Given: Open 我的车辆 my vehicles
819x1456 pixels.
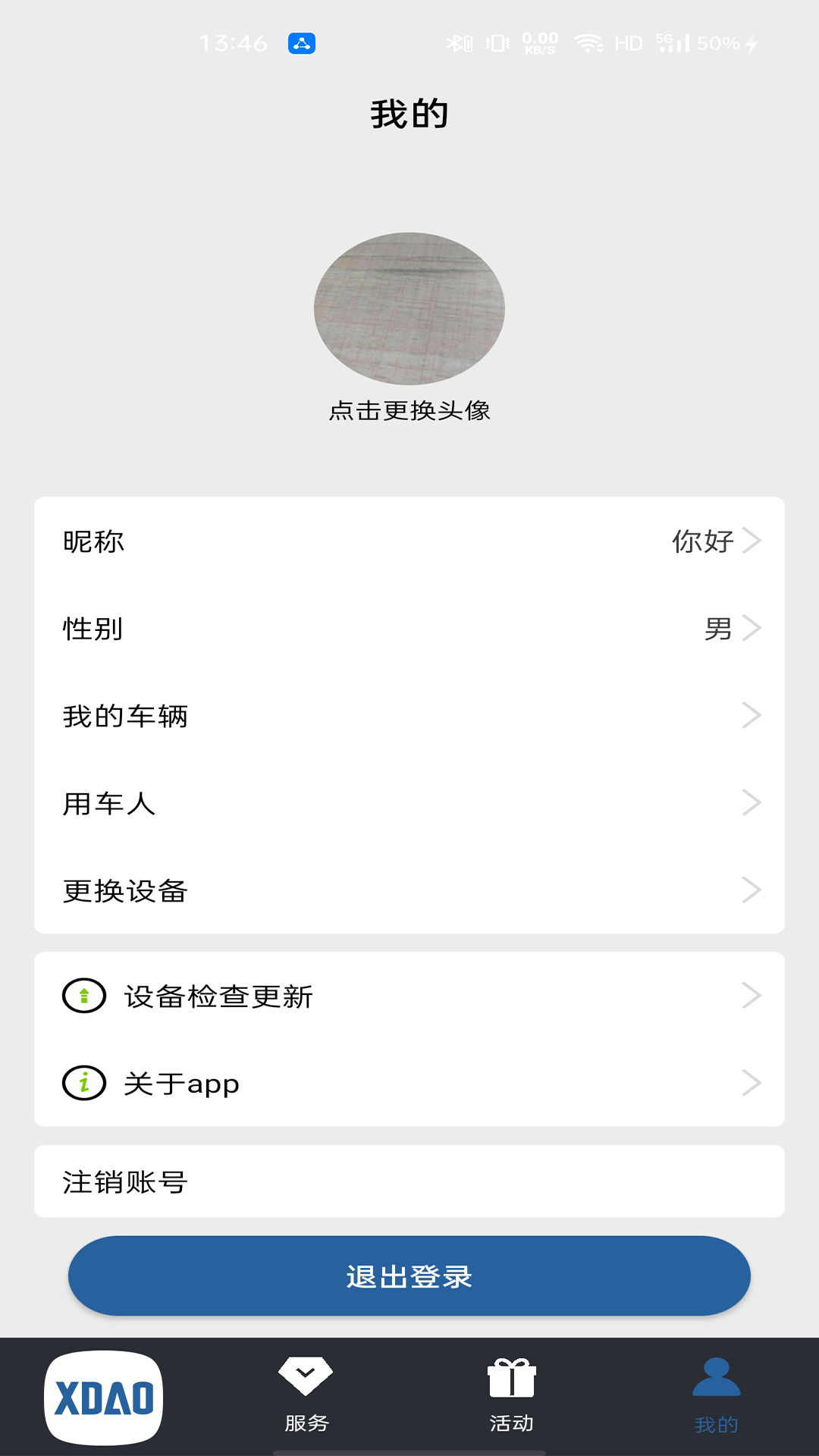Looking at the screenshot, I should [409, 716].
